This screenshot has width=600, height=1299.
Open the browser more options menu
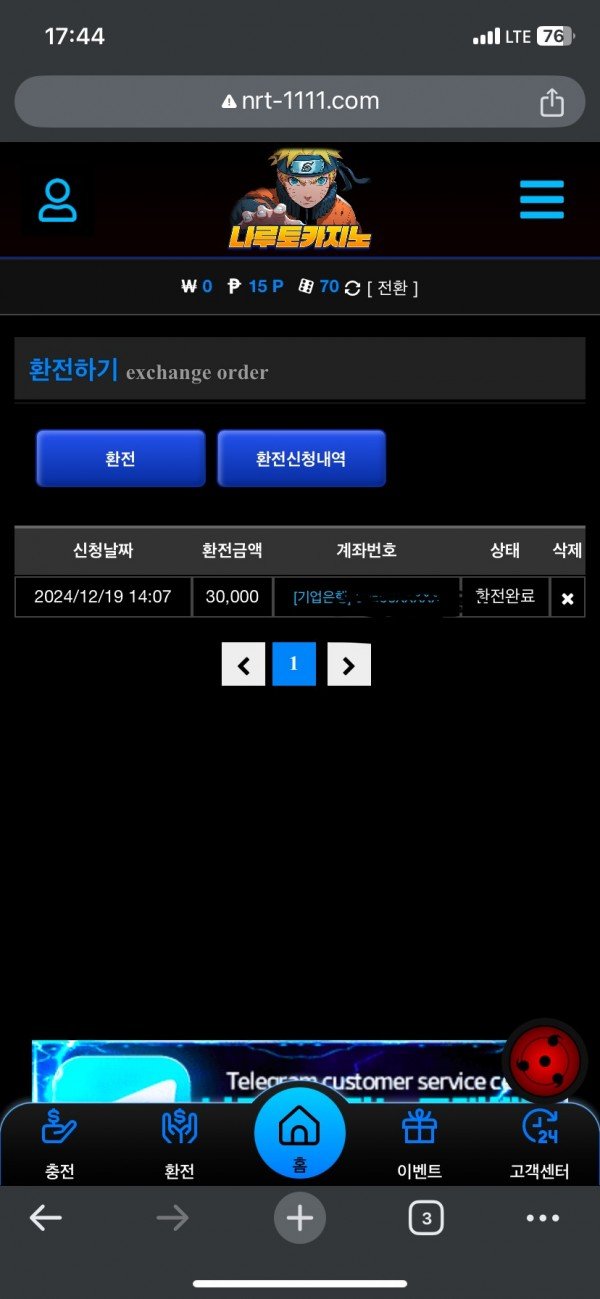click(543, 1218)
